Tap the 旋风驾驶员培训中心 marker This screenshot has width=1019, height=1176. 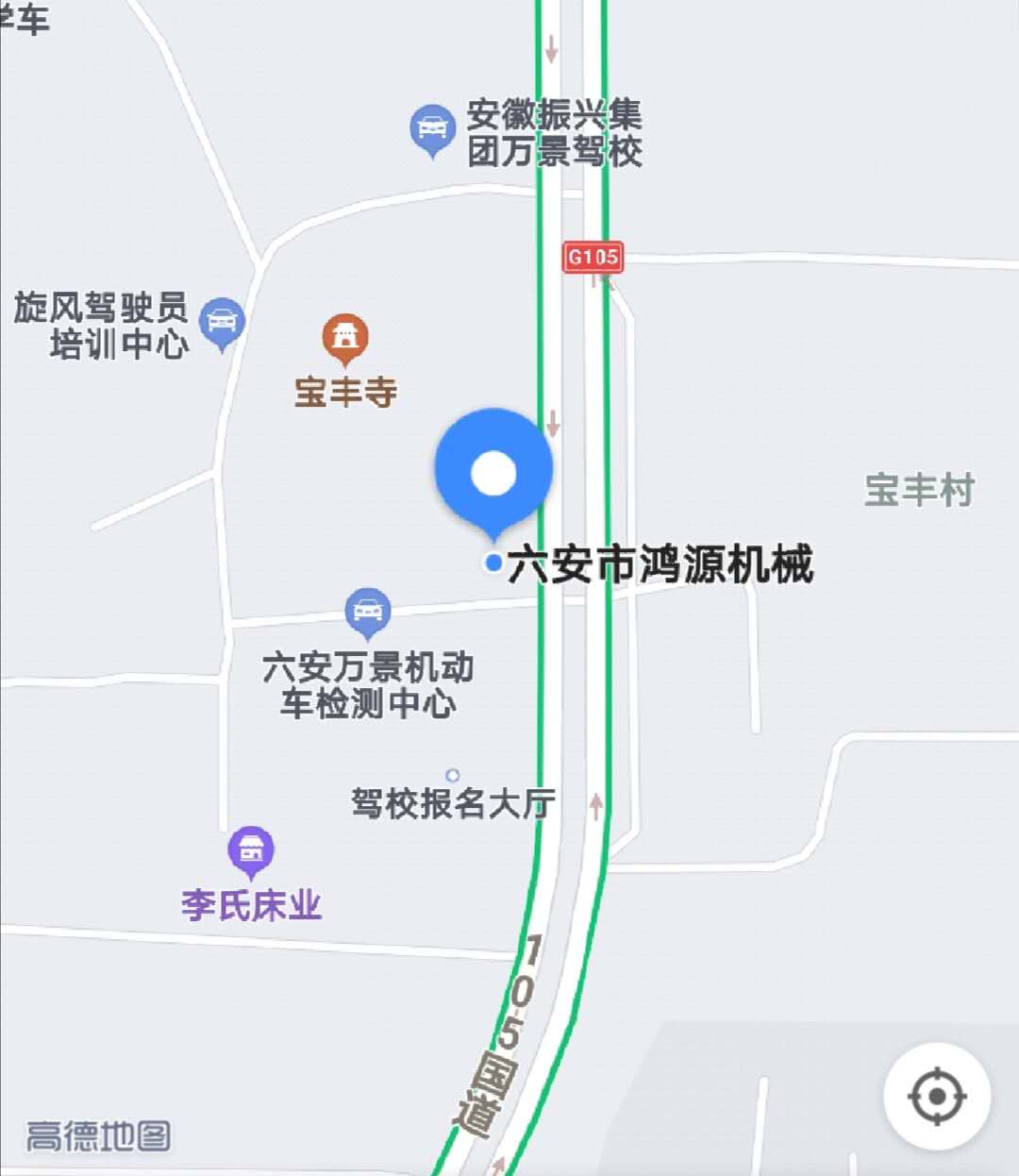click(223, 322)
